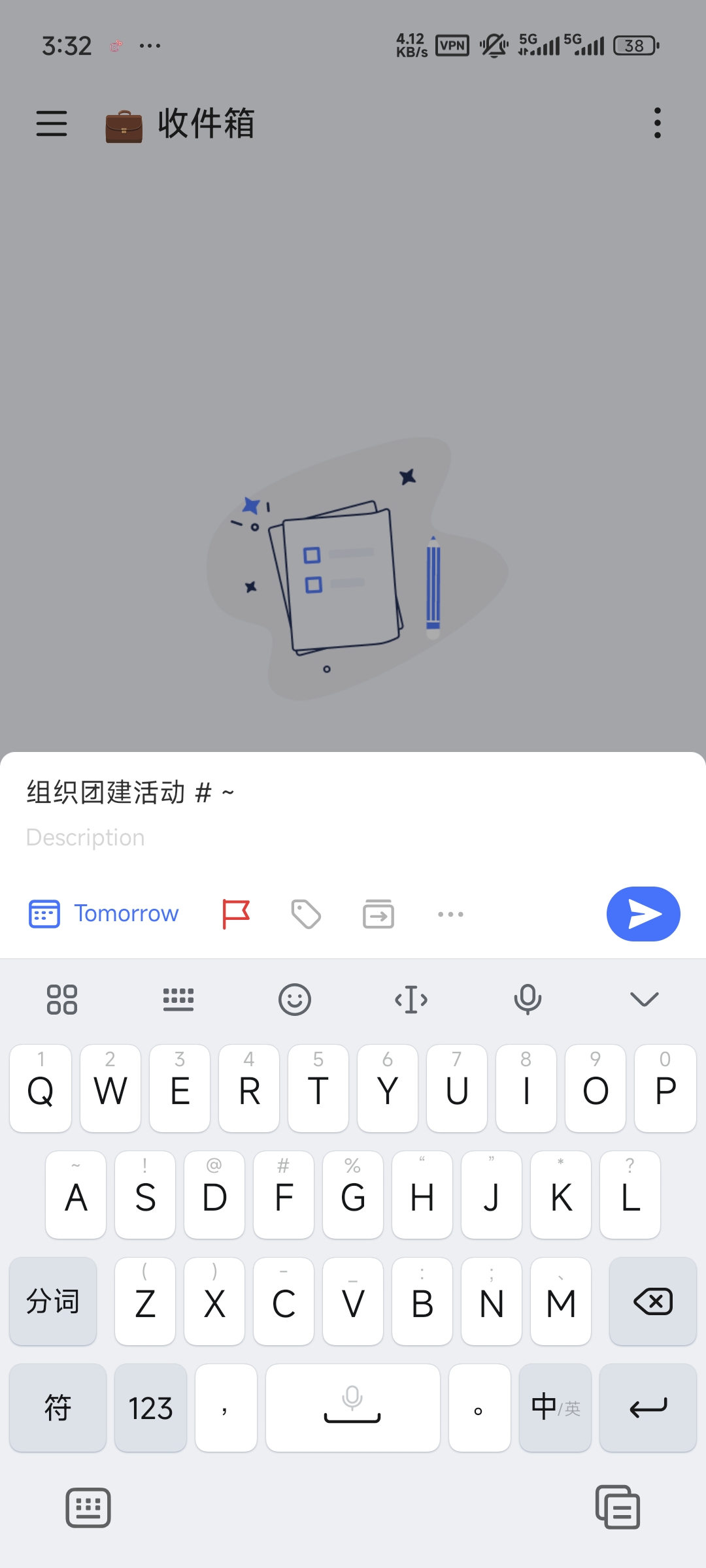Open the keyboard cursor-move tool
The image size is (706, 1568).
point(411,999)
